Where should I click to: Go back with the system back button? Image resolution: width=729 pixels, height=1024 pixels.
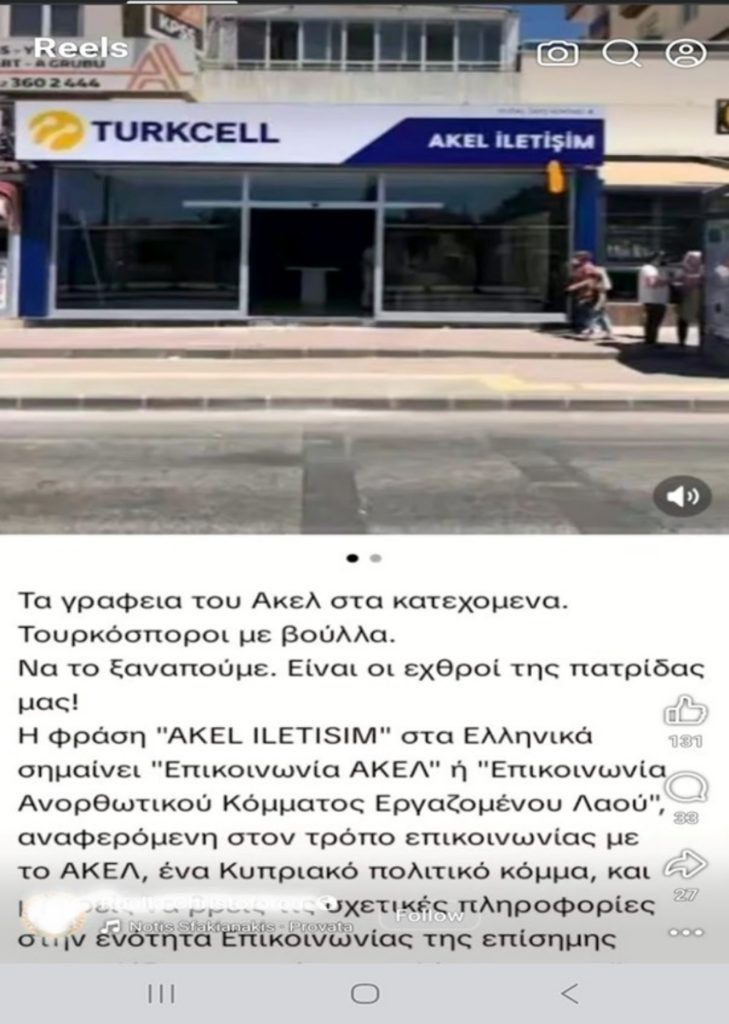point(569,993)
